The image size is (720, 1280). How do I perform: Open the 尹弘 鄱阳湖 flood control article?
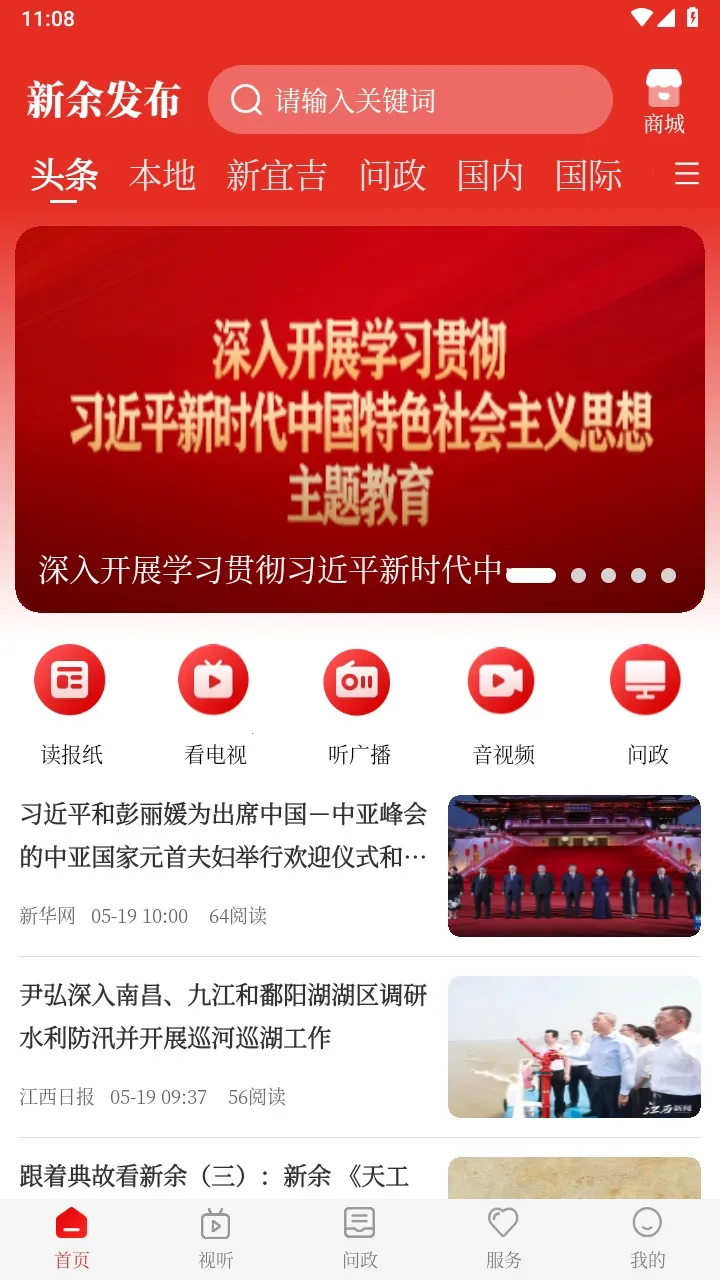[224, 1017]
